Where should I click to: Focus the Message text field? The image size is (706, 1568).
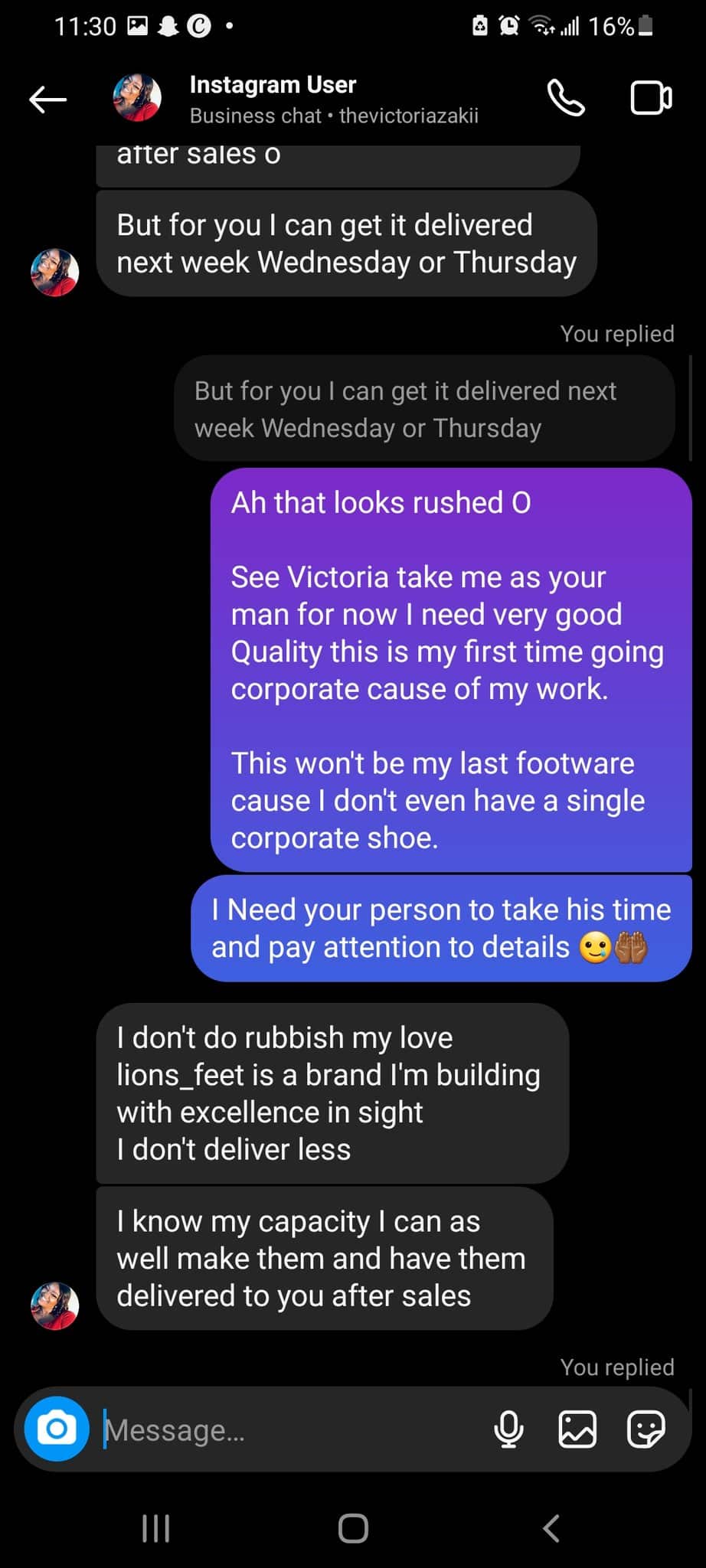pyautogui.click(x=291, y=1429)
